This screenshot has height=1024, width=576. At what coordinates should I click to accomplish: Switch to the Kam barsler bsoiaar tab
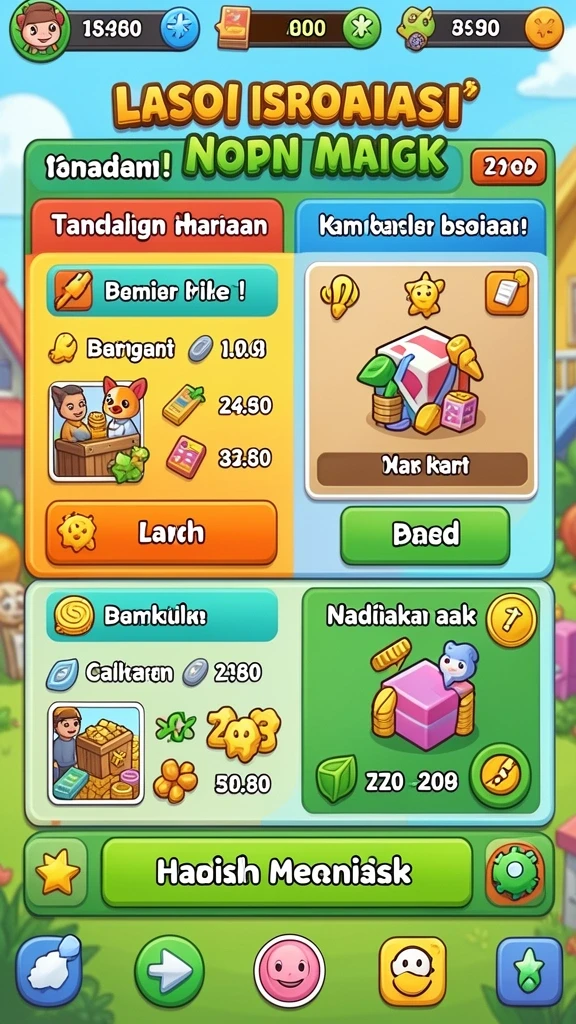(x=423, y=227)
